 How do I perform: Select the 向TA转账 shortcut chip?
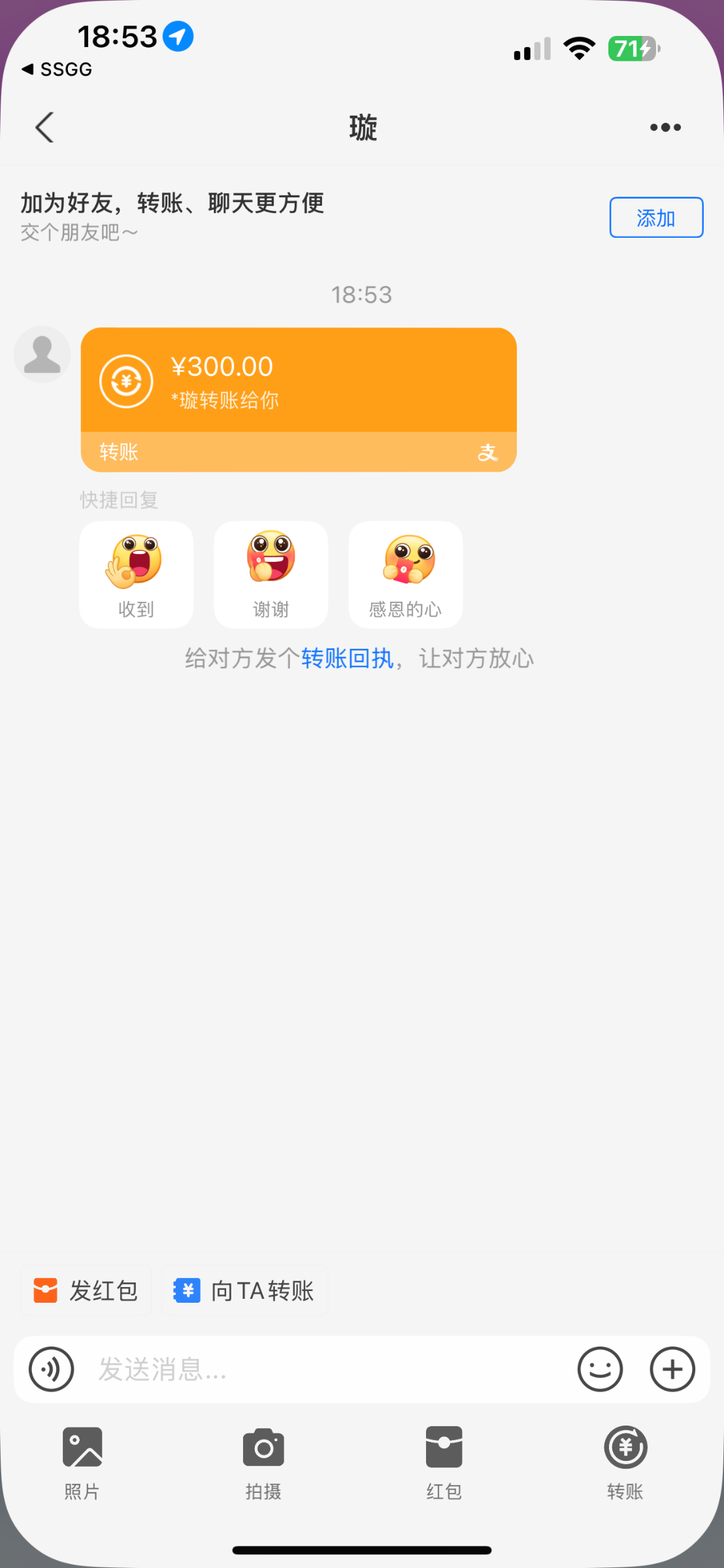coord(245,1290)
